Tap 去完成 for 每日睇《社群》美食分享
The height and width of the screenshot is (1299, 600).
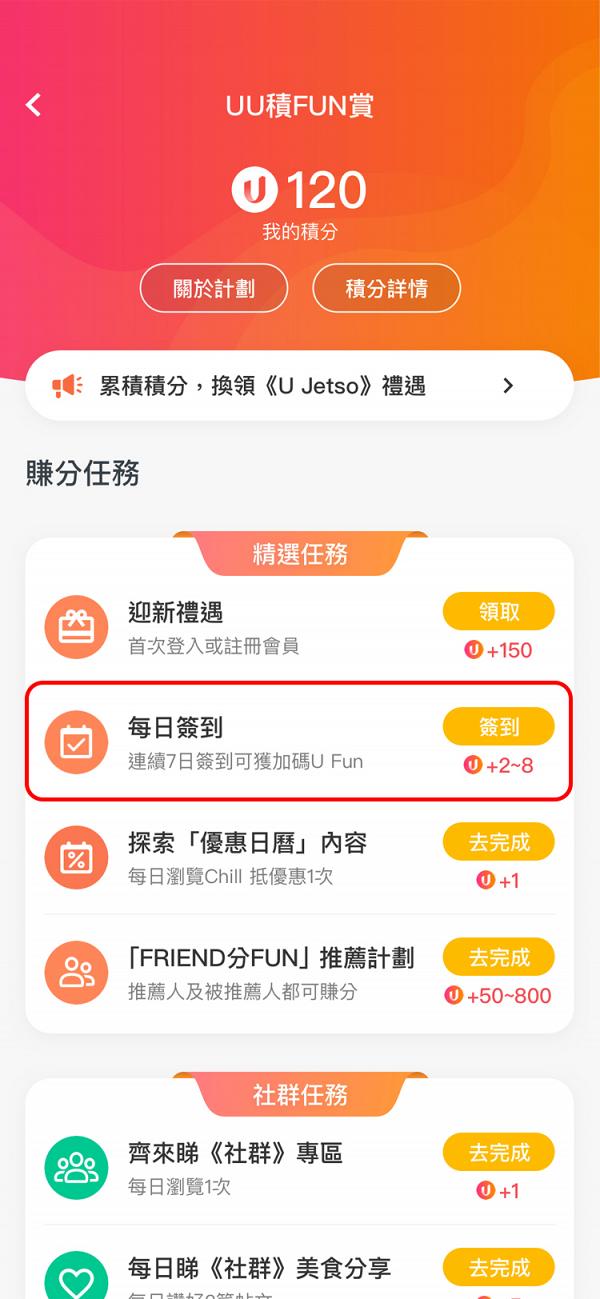[499, 1268]
